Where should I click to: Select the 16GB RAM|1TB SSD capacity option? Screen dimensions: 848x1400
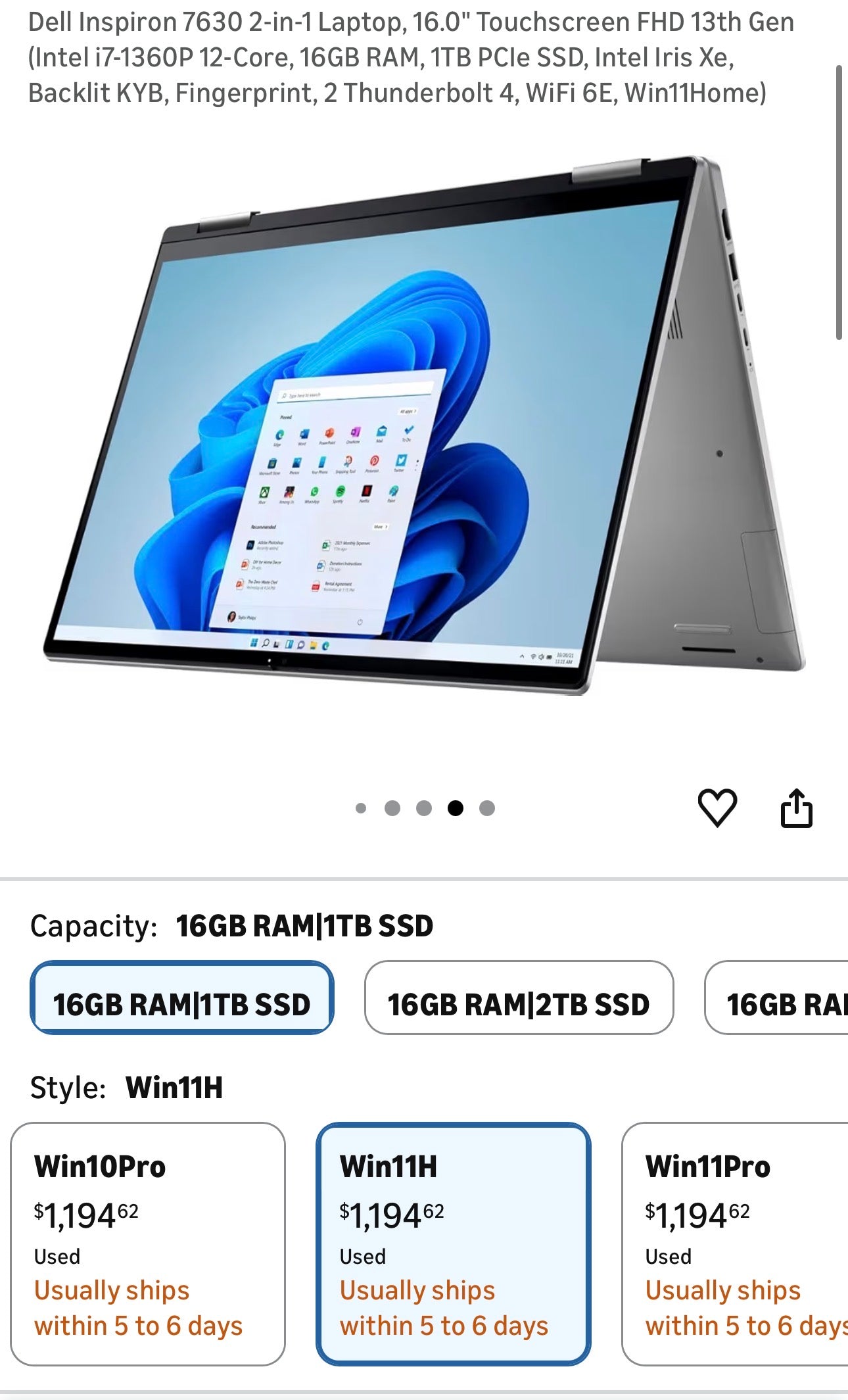tap(182, 998)
